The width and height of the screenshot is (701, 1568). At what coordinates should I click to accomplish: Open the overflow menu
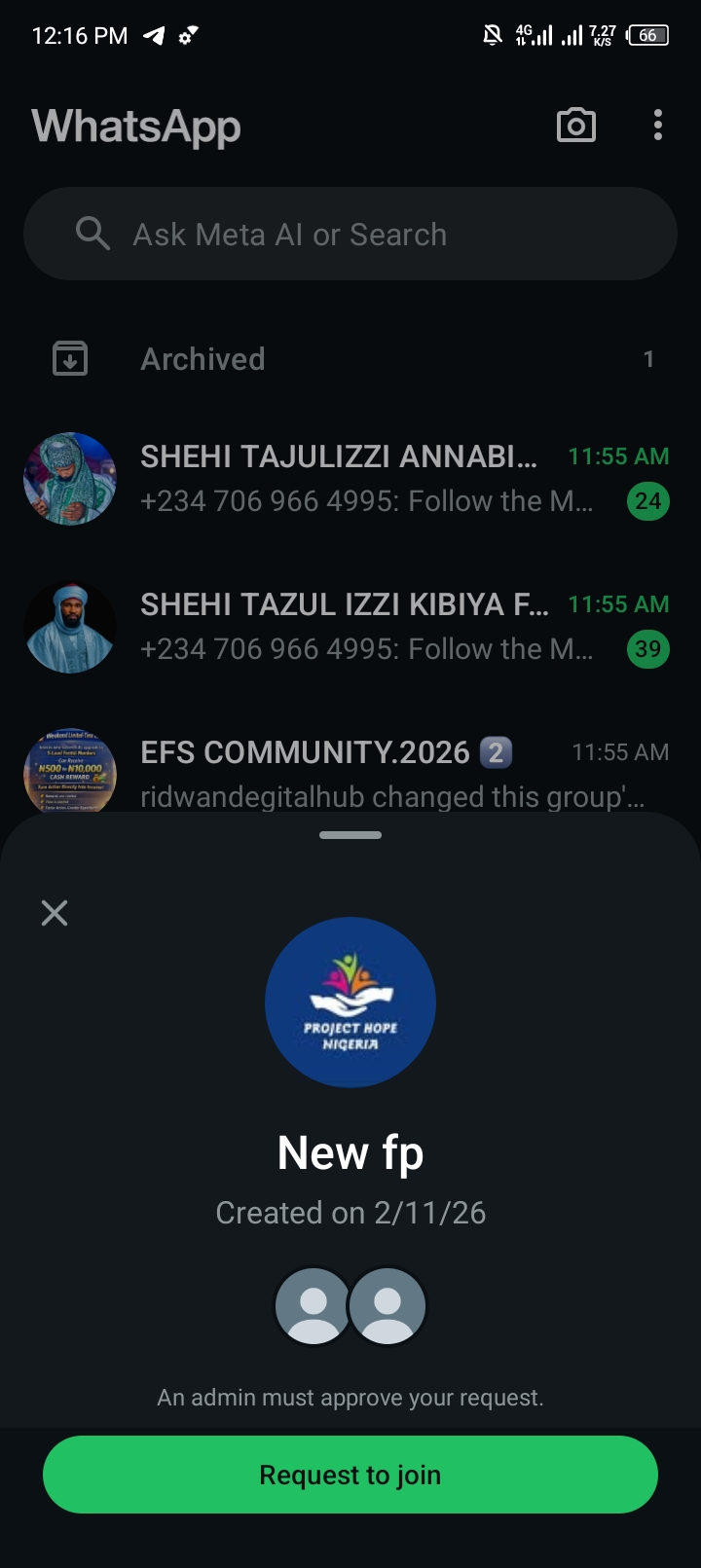pos(658,126)
